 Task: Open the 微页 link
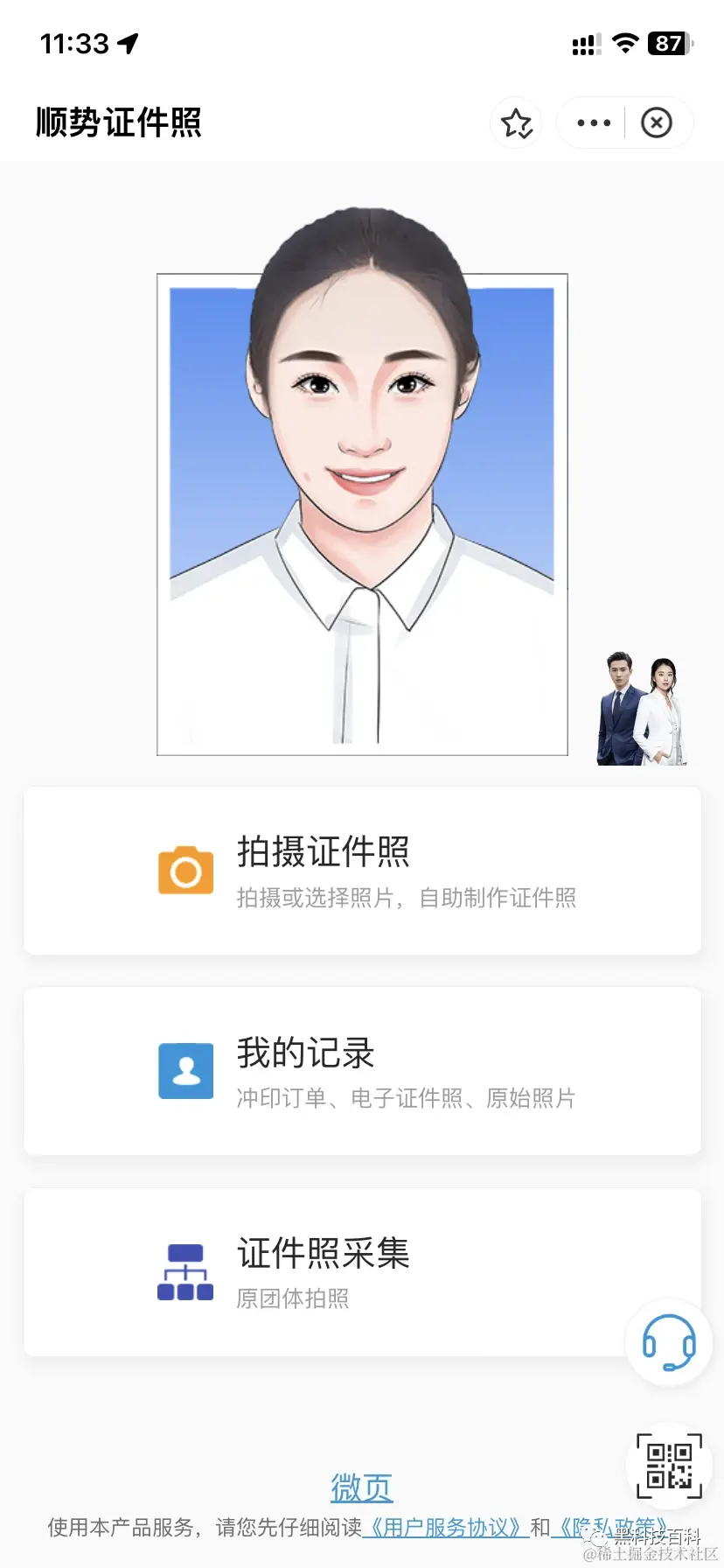pos(361,1486)
